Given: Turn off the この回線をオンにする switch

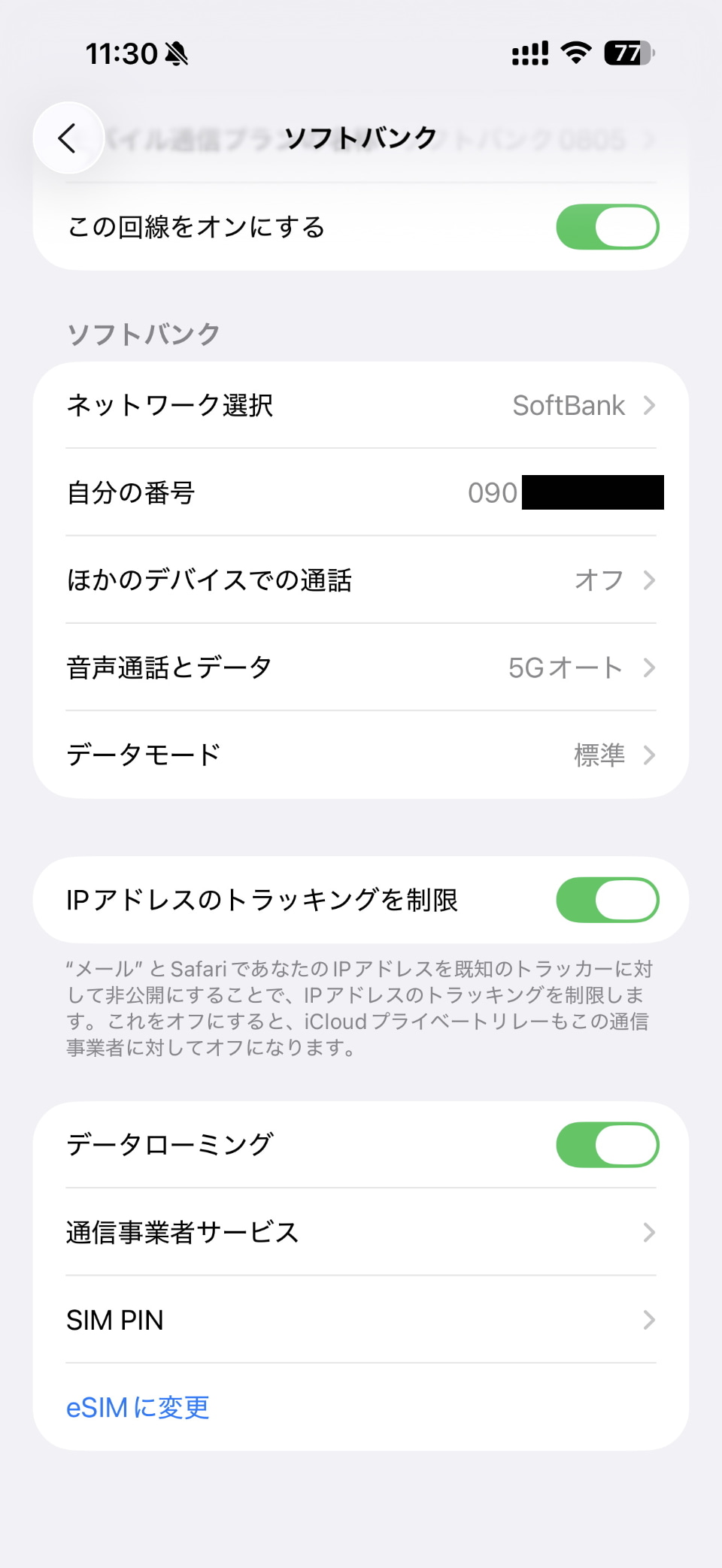Looking at the screenshot, I should (607, 227).
